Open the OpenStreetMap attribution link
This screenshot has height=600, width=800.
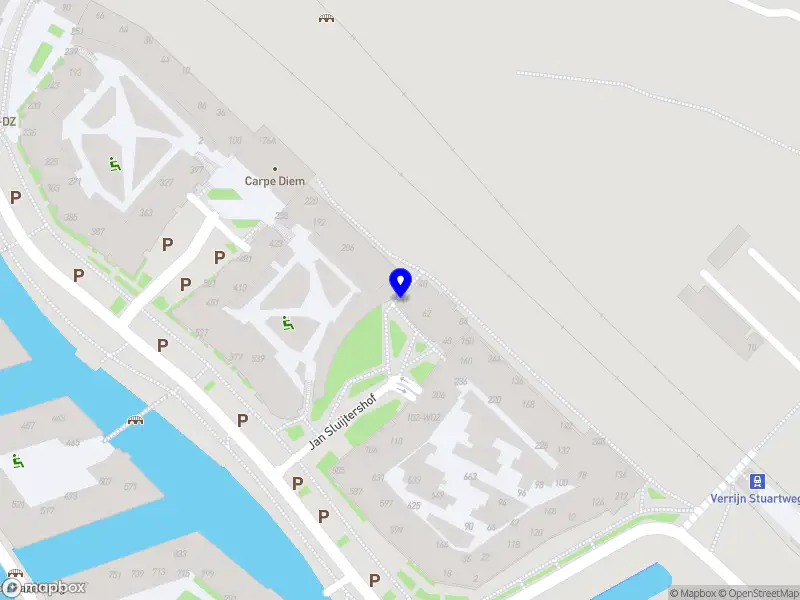pyautogui.click(x=762, y=593)
